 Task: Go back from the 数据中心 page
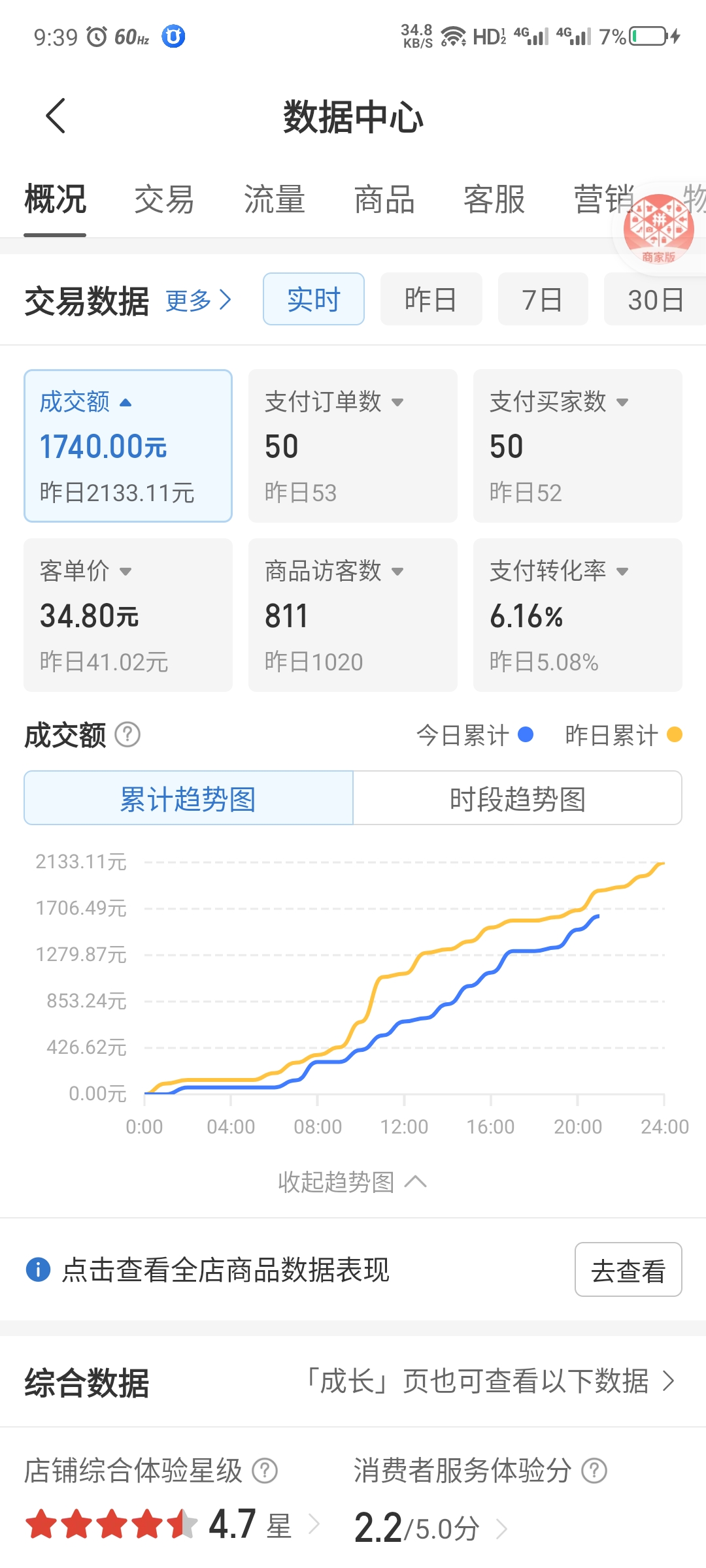(56, 116)
